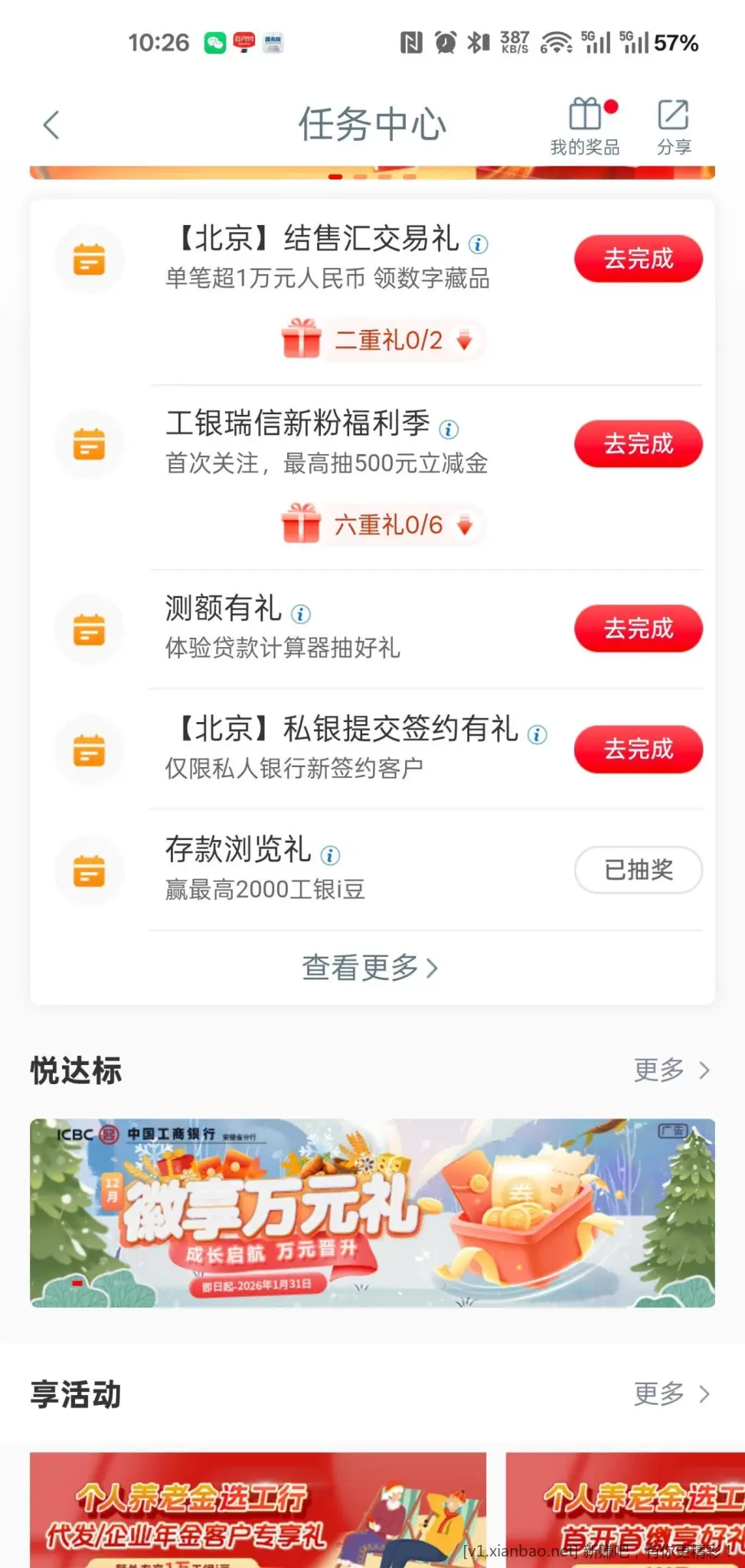Open details via info icon on 结售汇交易礼

coord(478,245)
